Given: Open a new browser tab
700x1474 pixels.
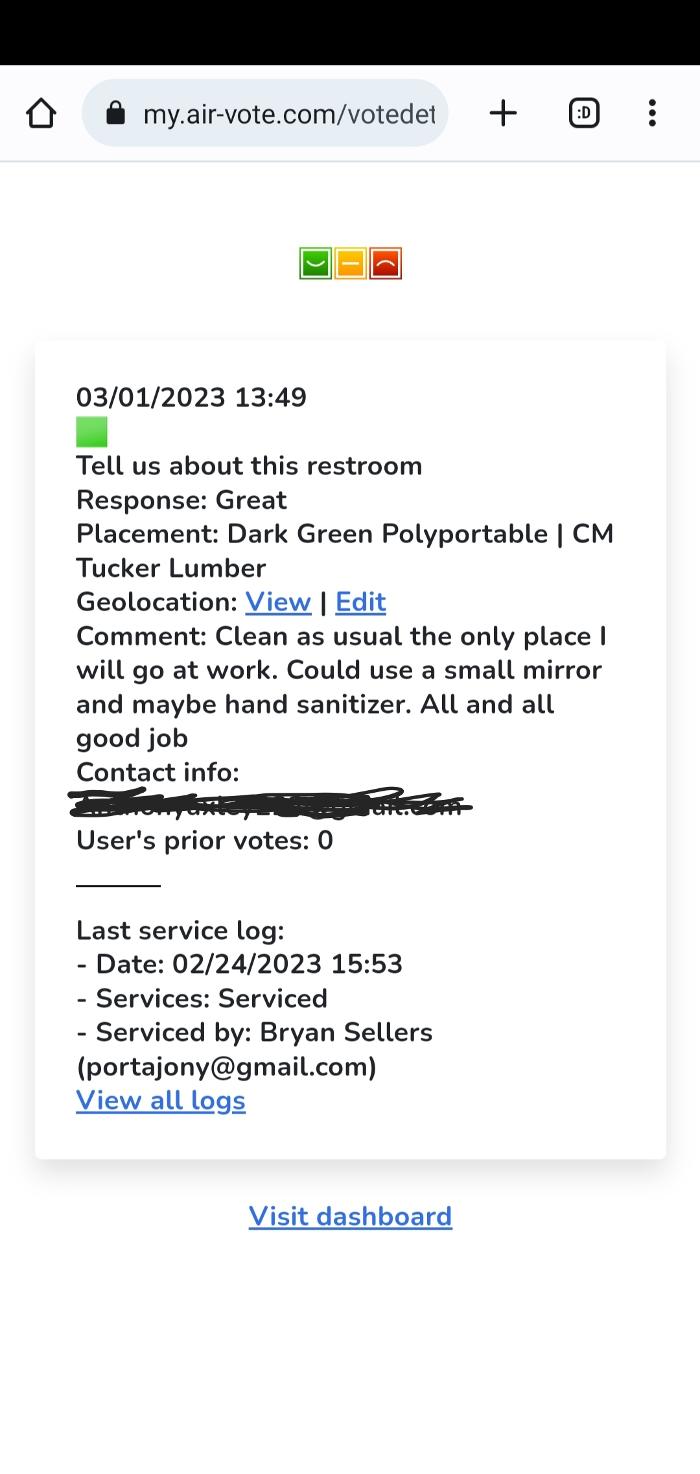Looking at the screenshot, I should coord(503,113).
